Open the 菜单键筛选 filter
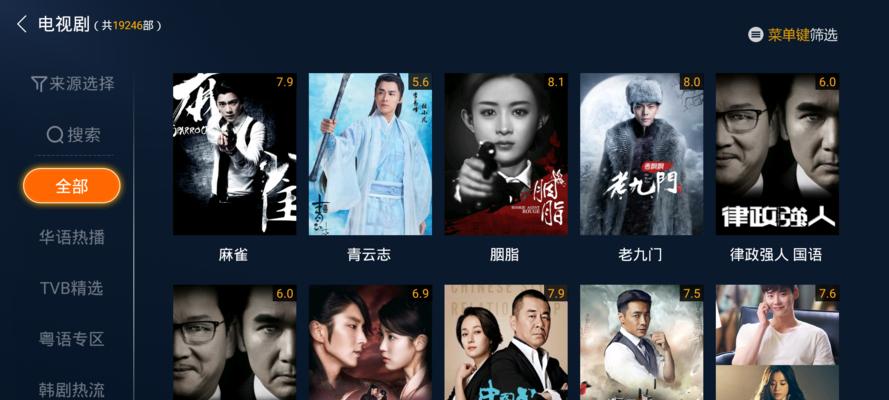Image resolution: width=889 pixels, height=400 pixels. 793,34
